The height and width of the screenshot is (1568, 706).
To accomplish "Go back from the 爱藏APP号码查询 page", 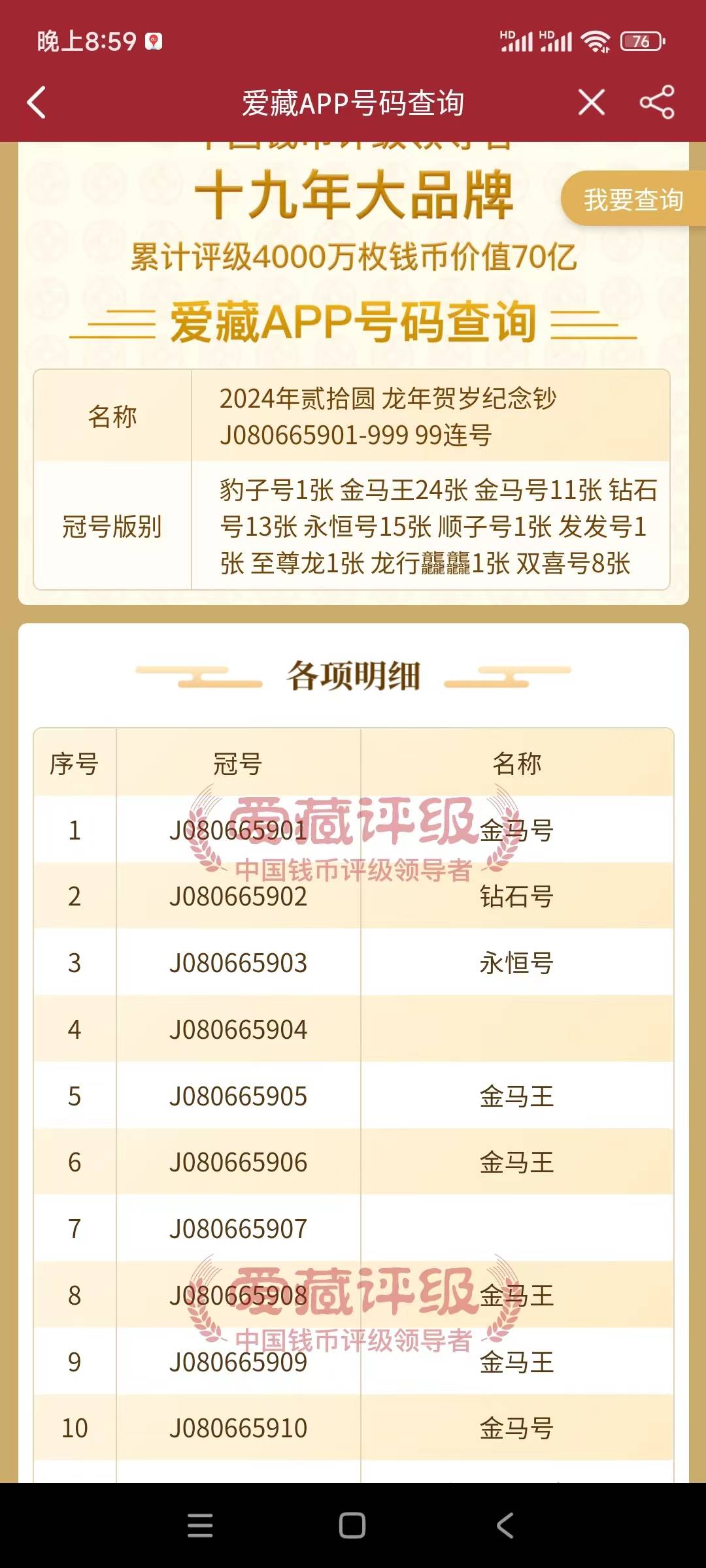I will (37, 103).
